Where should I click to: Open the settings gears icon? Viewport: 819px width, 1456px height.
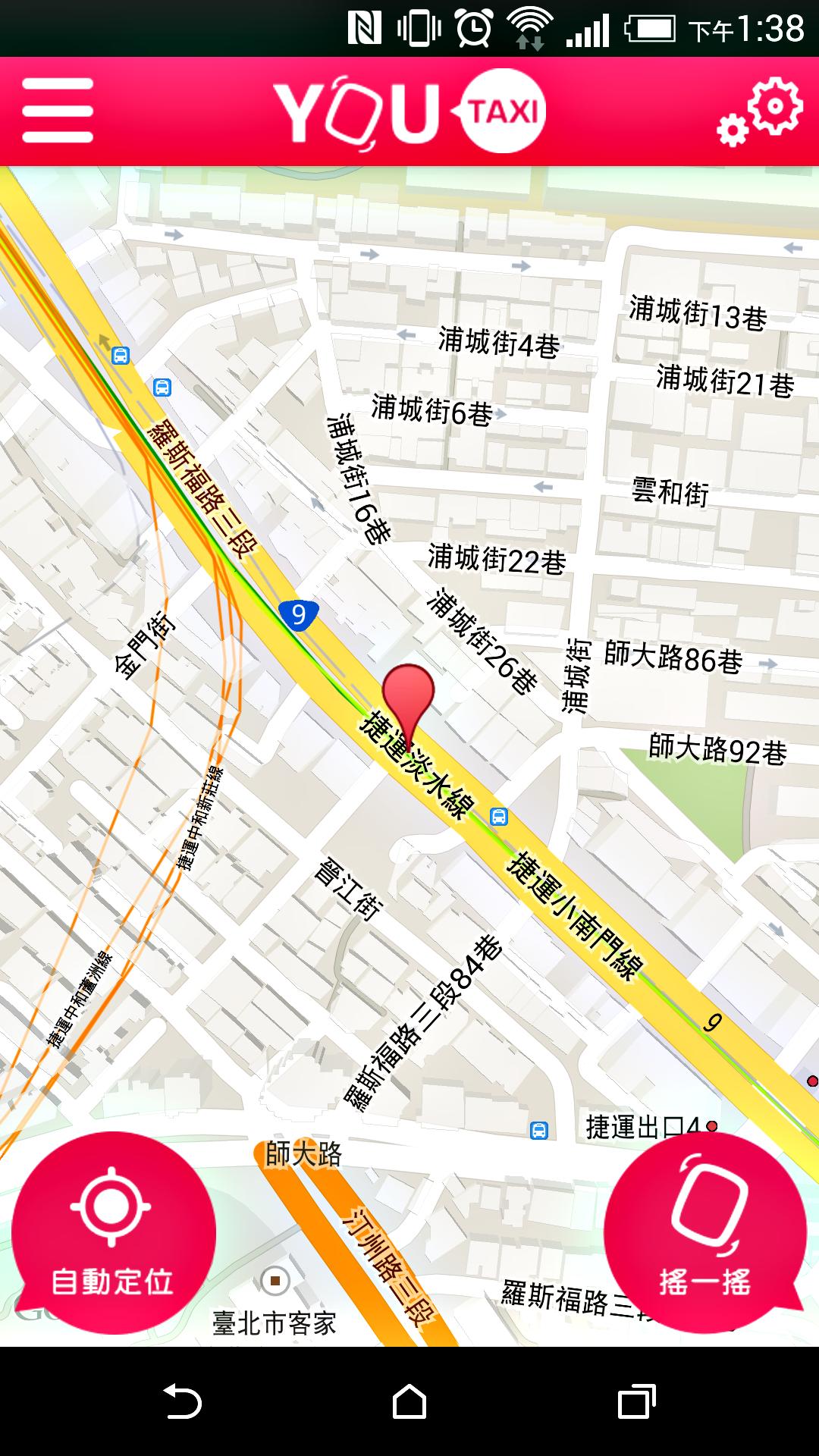click(x=761, y=112)
